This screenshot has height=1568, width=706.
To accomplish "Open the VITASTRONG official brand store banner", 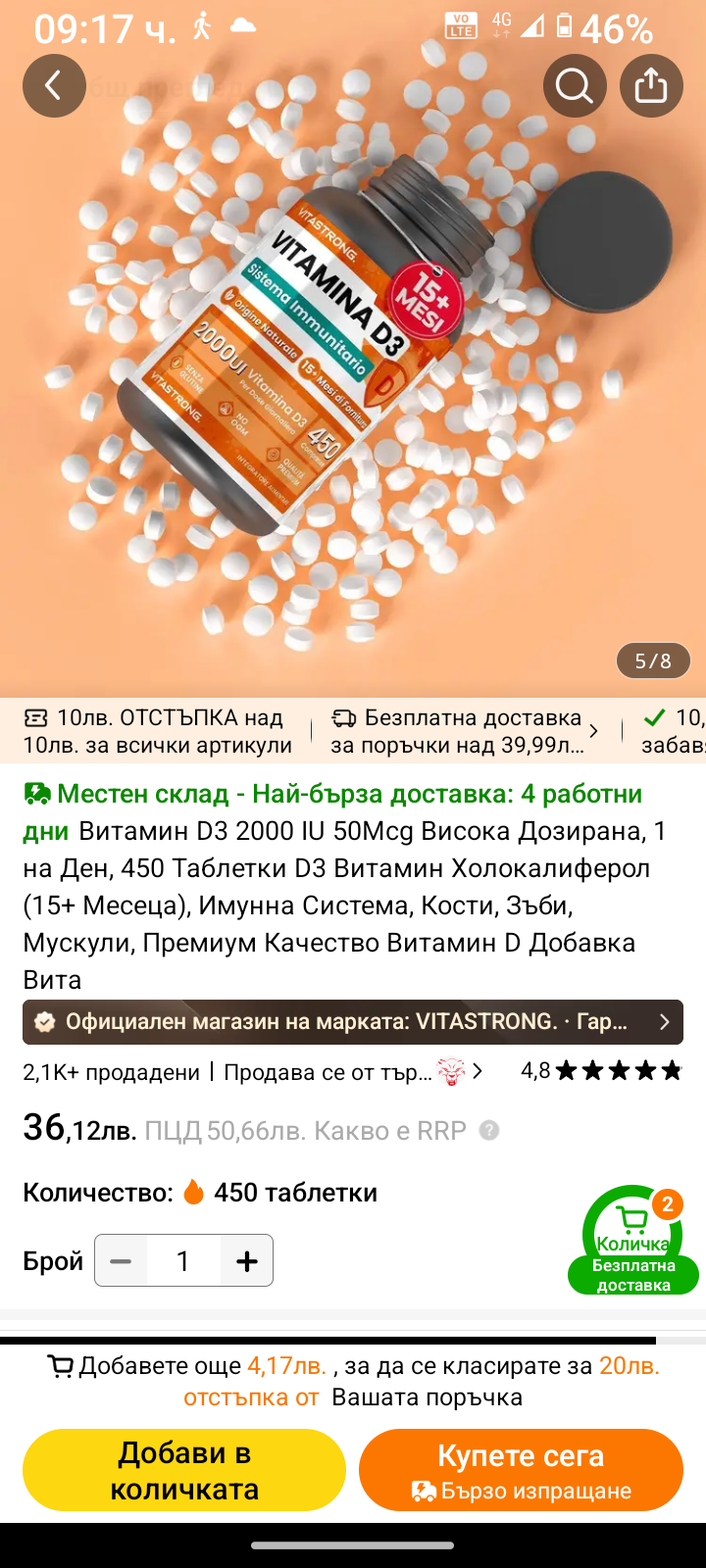I will click(x=353, y=1022).
